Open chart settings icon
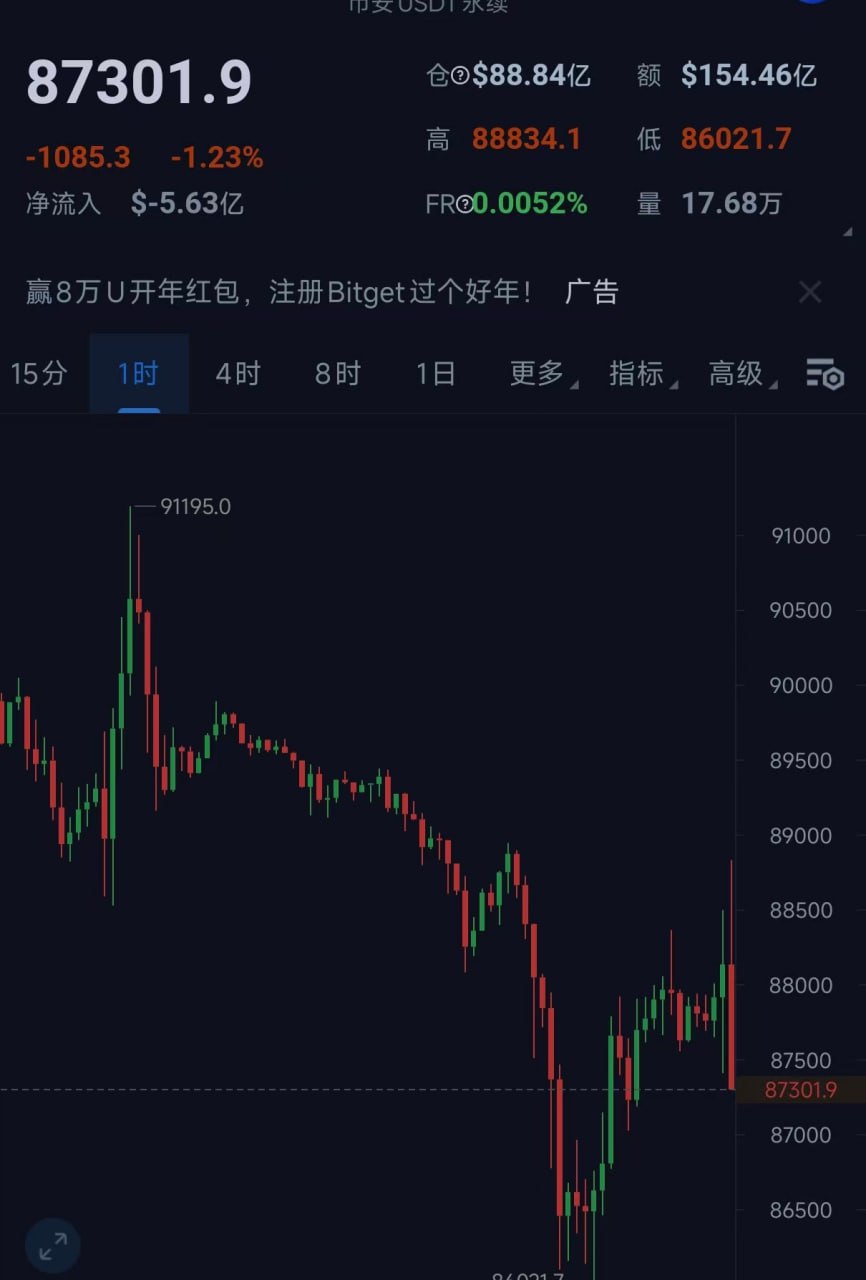Image resolution: width=866 pixels, height=1280 pixels. (x=825, y=374)
